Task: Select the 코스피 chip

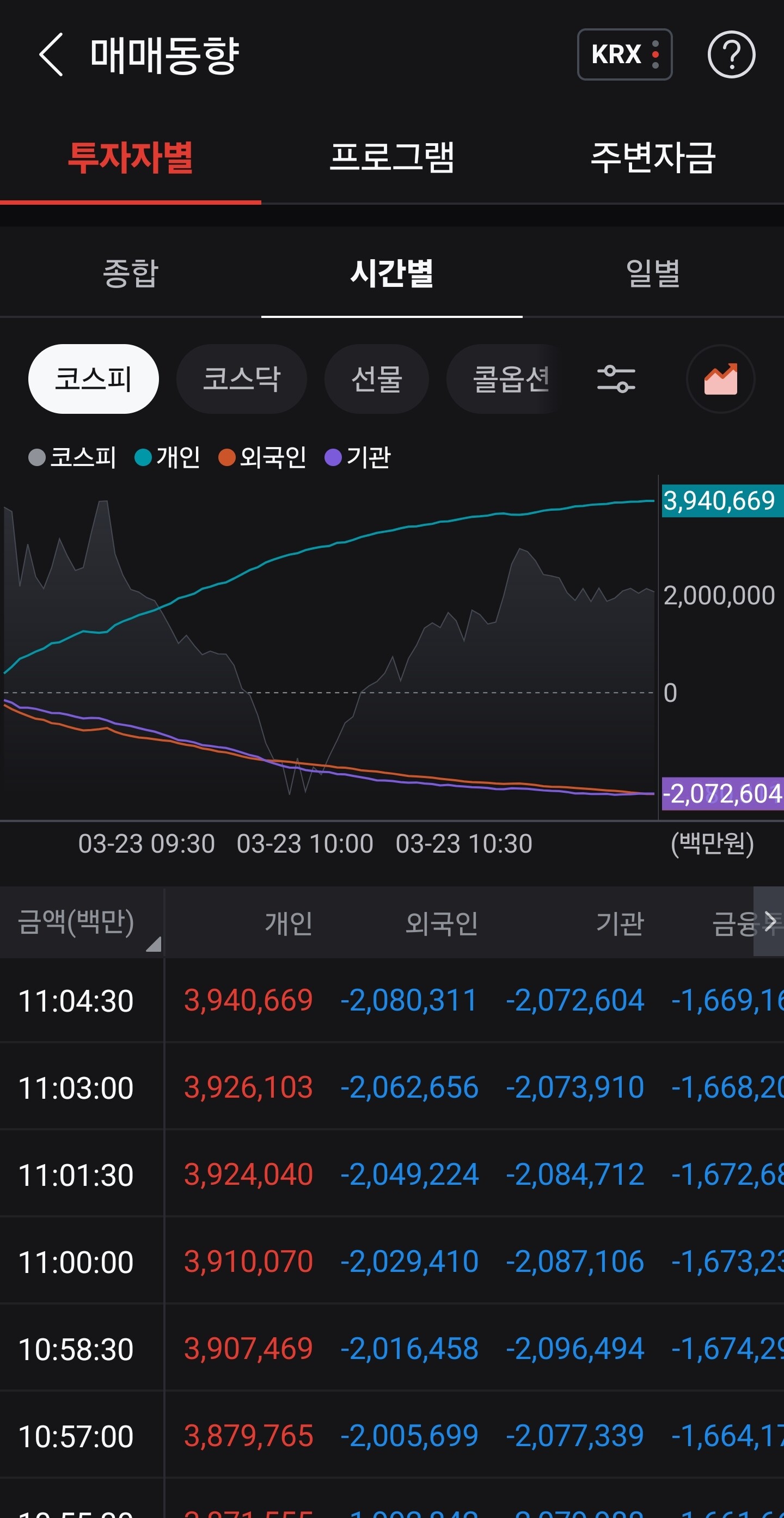Action: point(93,379)
